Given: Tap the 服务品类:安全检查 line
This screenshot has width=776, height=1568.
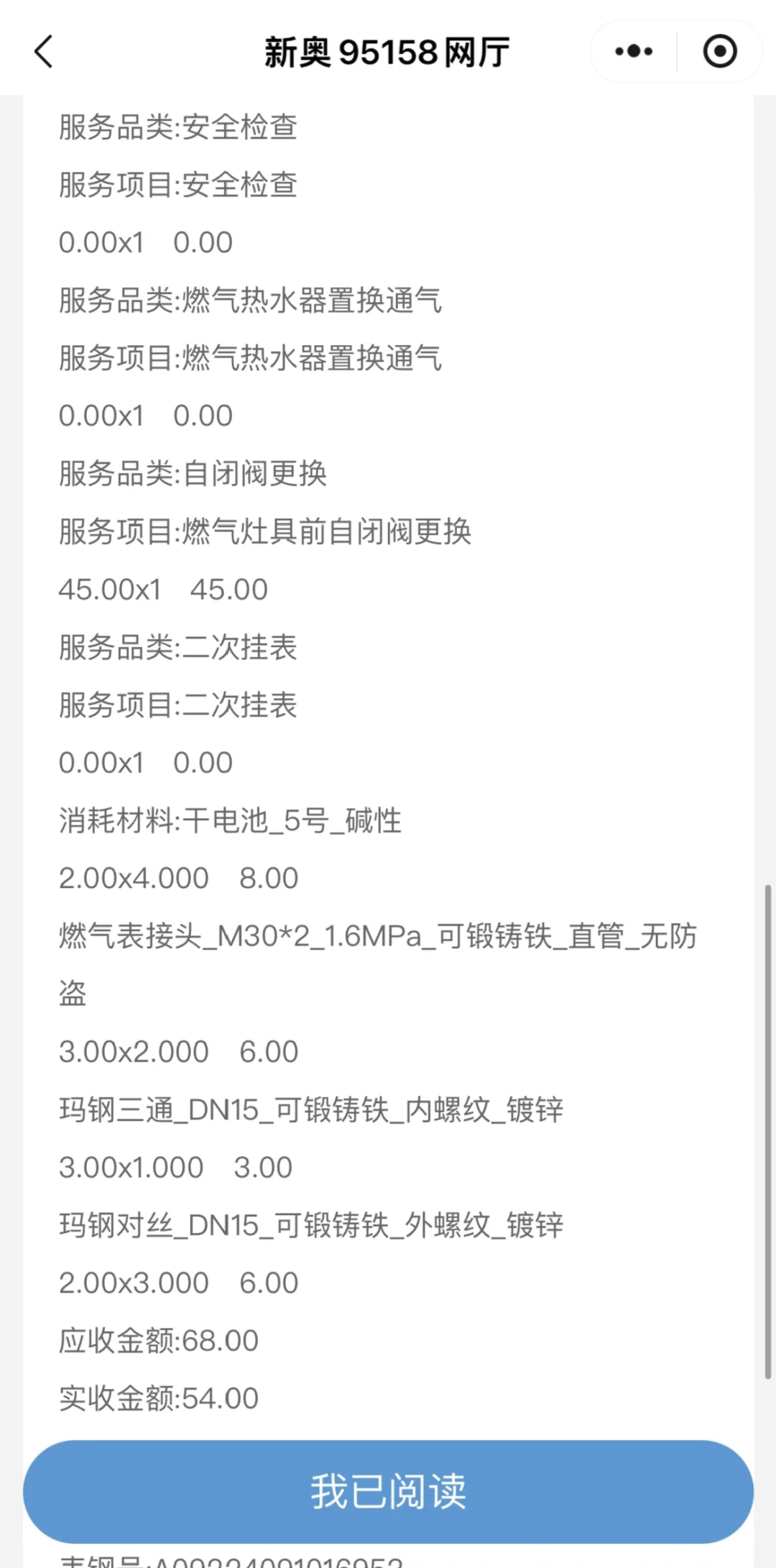Looking at the screenshot, I should pos(180,128).
